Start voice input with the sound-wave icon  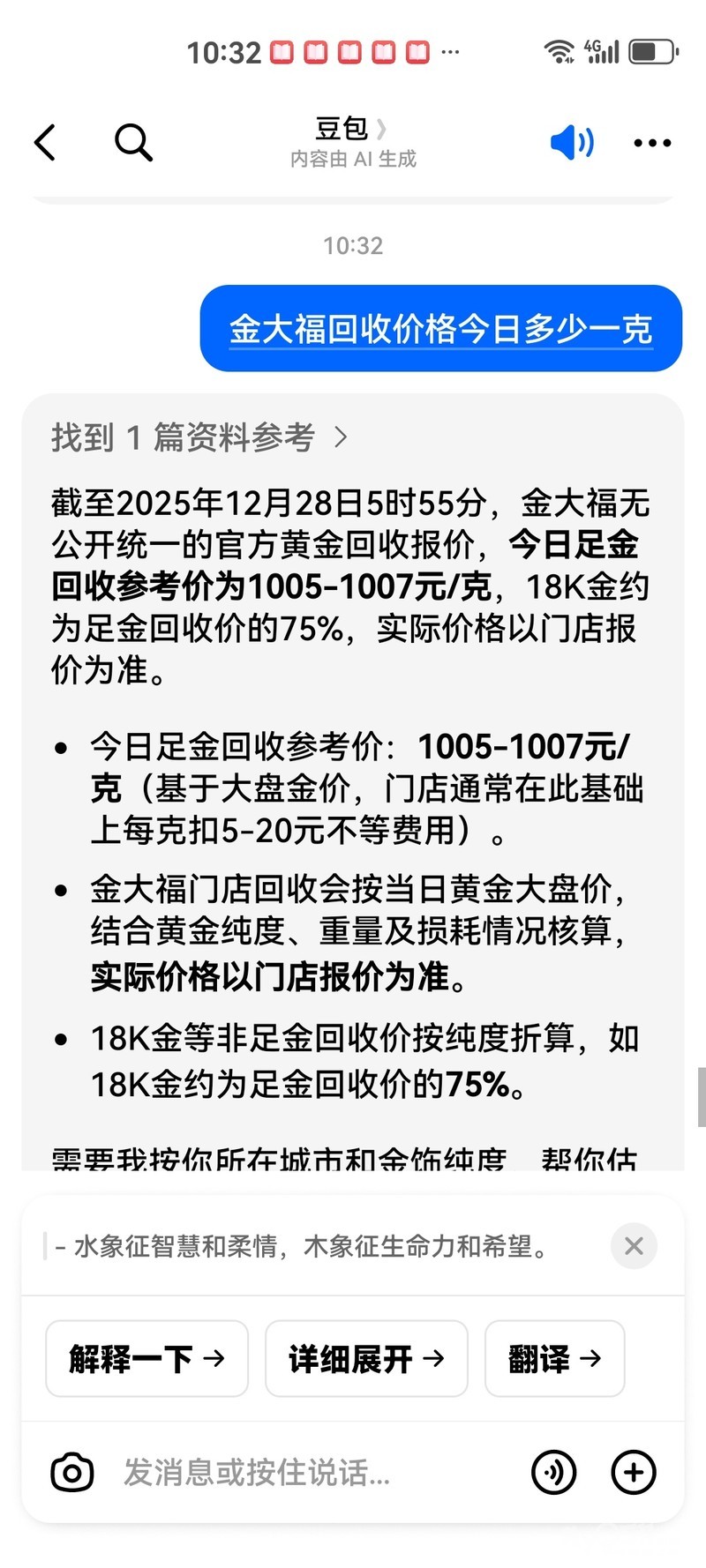[x=554, y=1472]
